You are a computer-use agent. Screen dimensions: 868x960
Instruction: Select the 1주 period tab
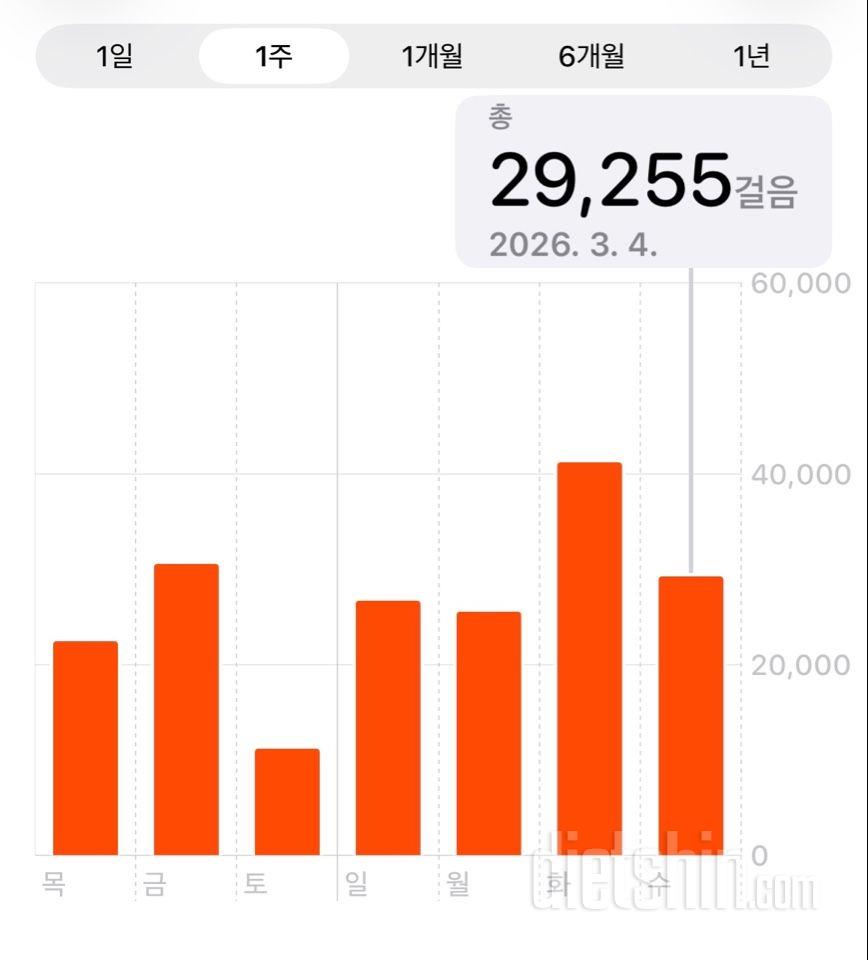point(274,58)
